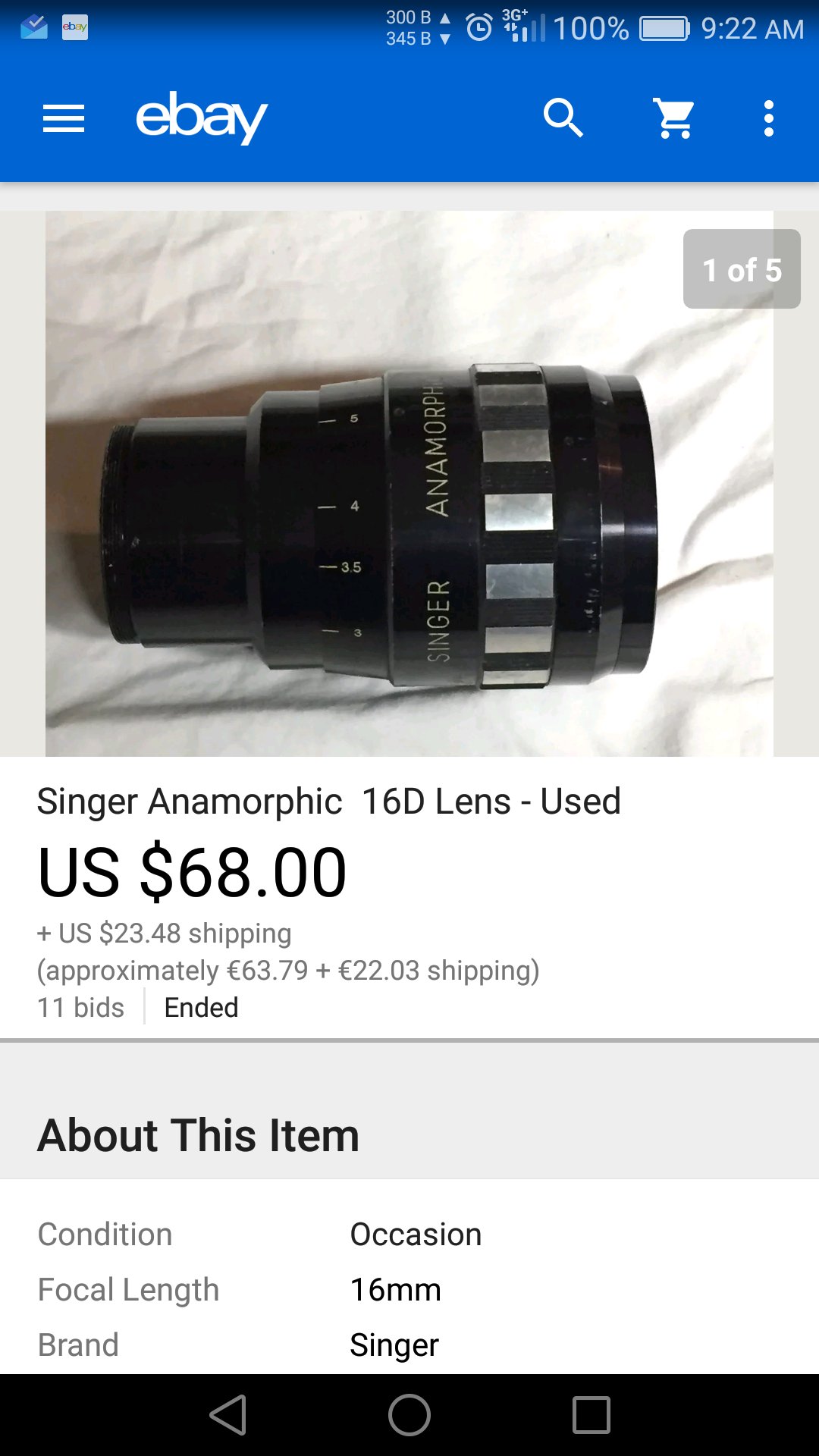Image resolution: width=819 pixels, height=1456 pixels.
Task: Open the overflow menu
Action: [x=769, y=118]
